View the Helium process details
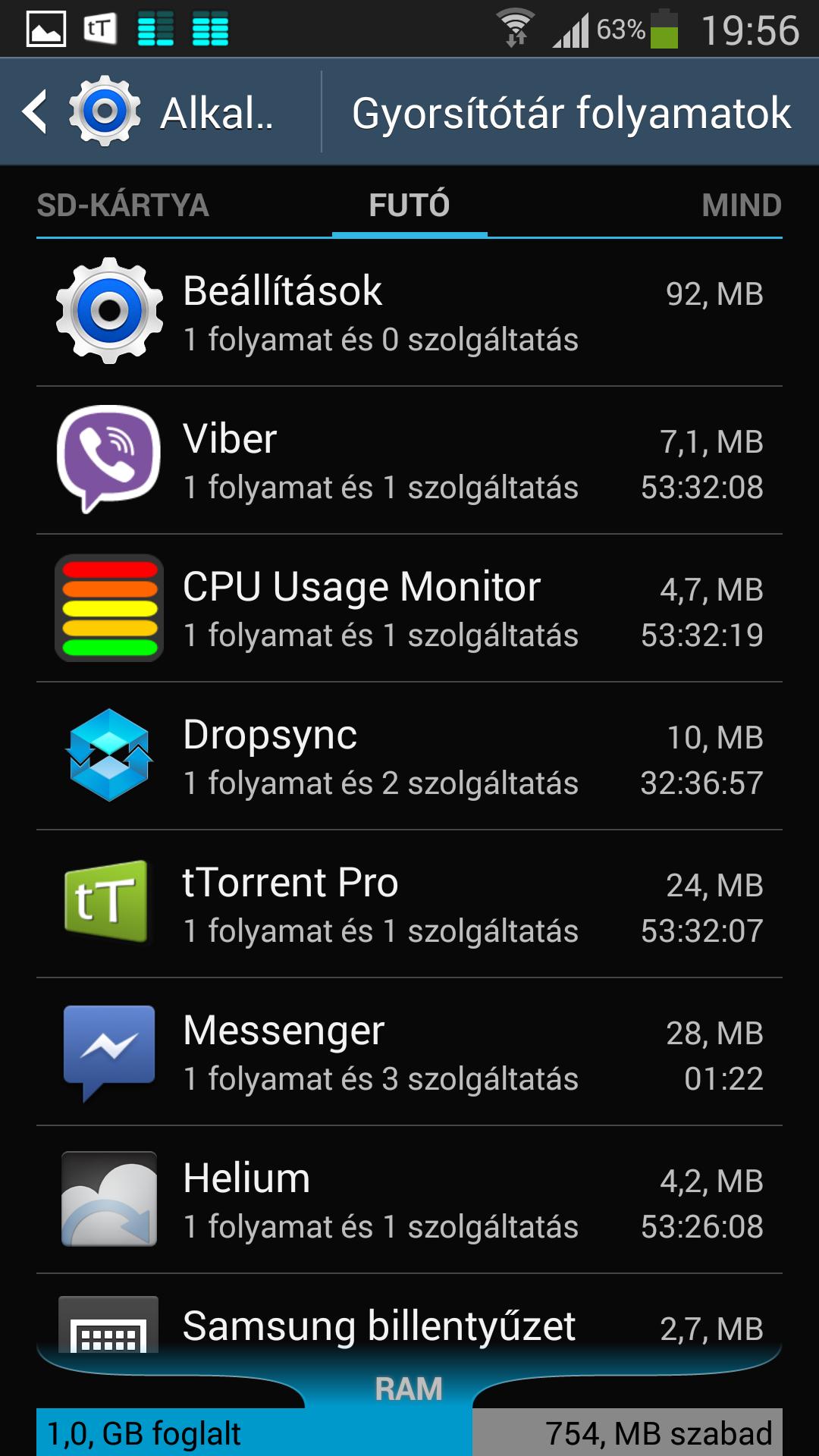This screenshot has height=1456, width=819. [x=409, y=1200]
